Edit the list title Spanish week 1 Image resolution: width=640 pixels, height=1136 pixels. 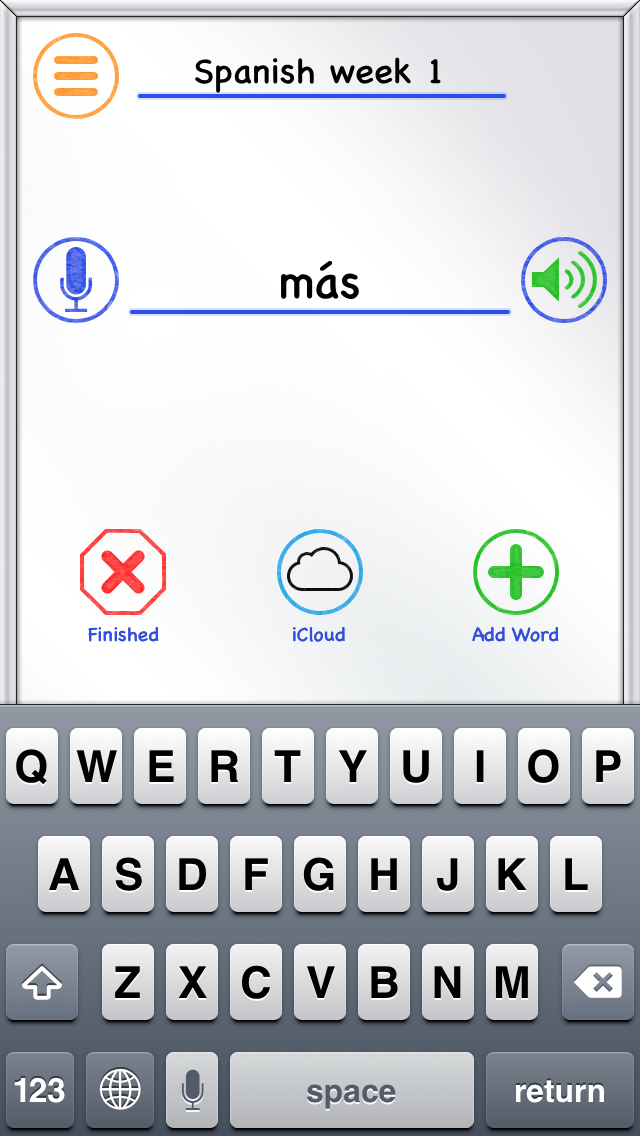(x=321, y=74)
